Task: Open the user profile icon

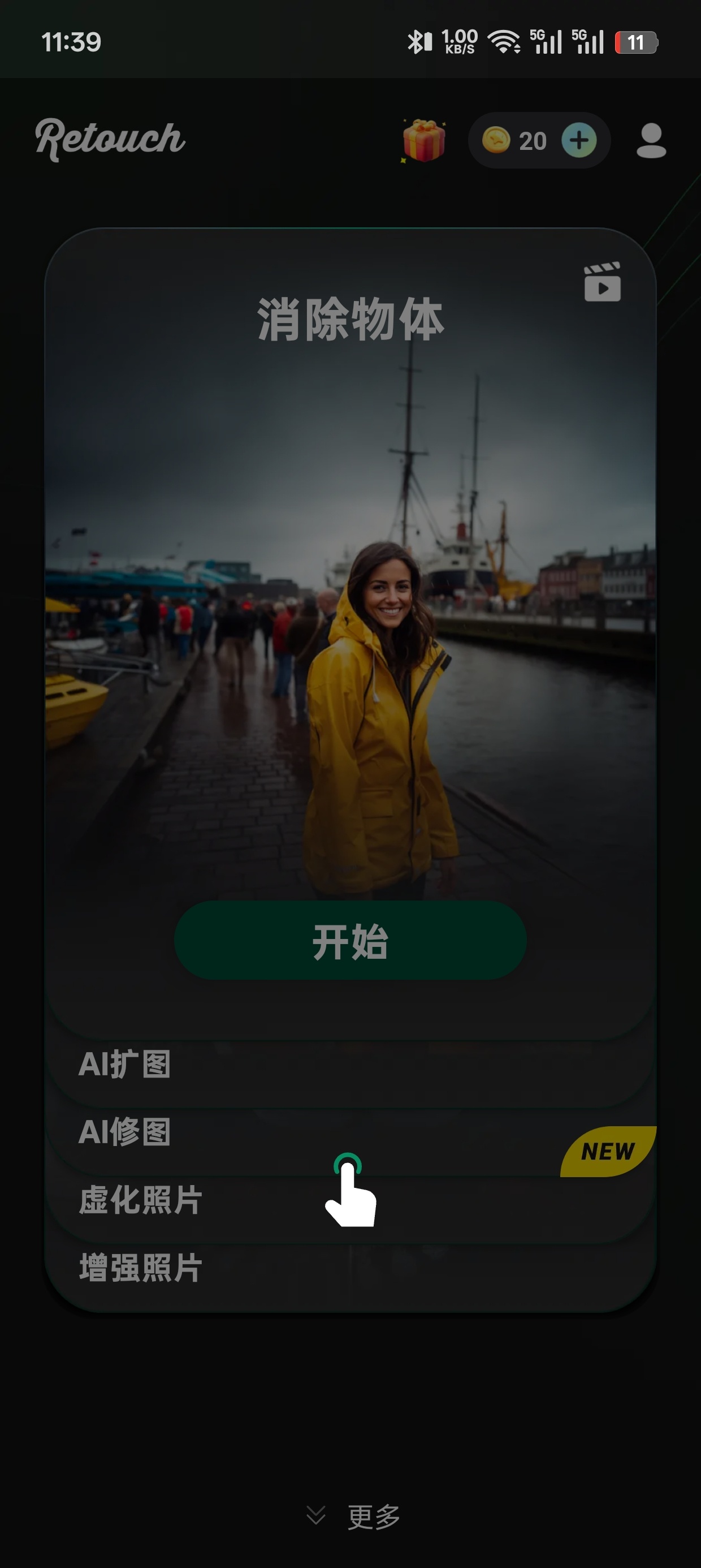Action: (x=651, y=141)
